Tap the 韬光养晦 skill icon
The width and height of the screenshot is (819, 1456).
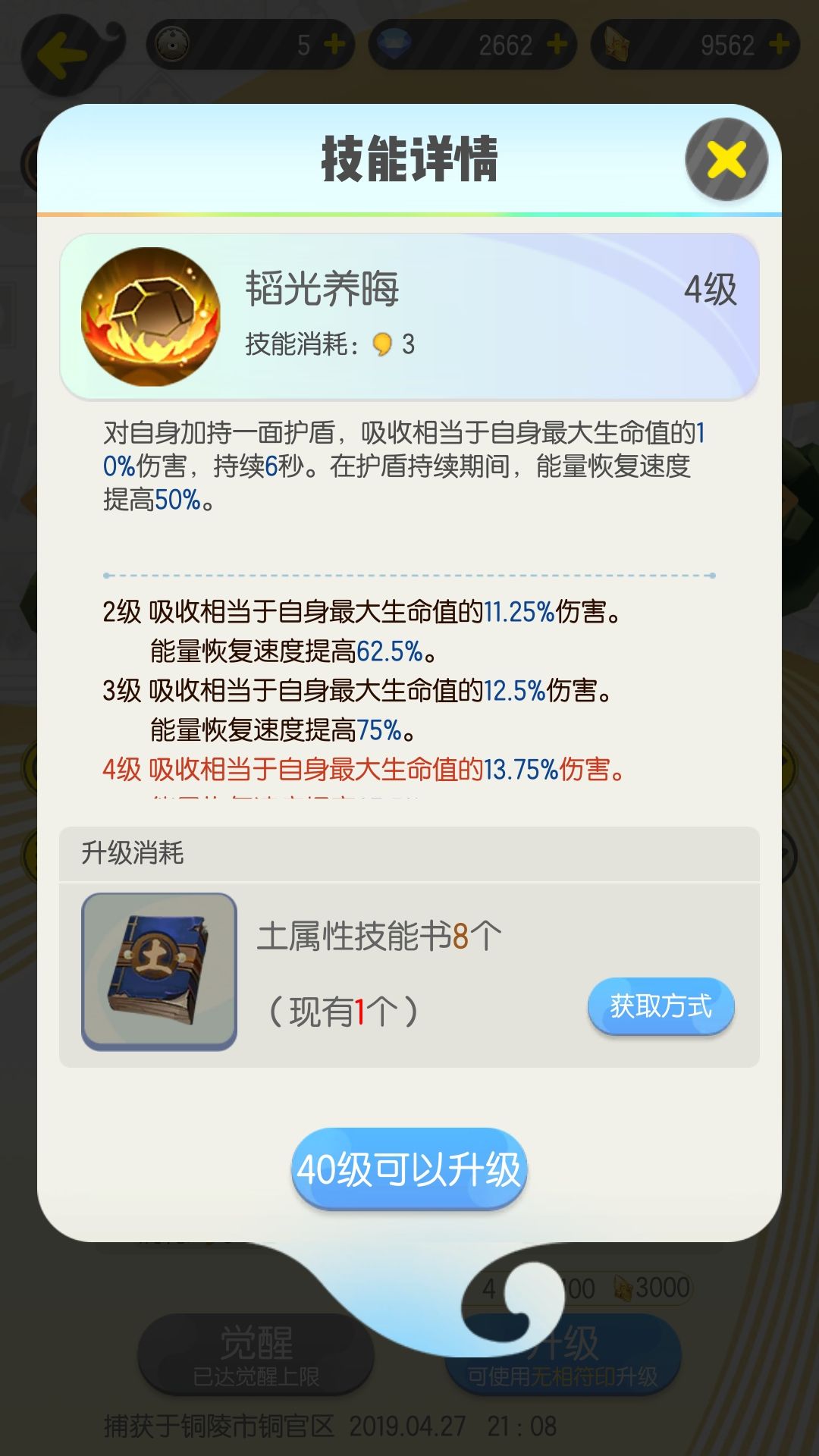coord(151,317)
